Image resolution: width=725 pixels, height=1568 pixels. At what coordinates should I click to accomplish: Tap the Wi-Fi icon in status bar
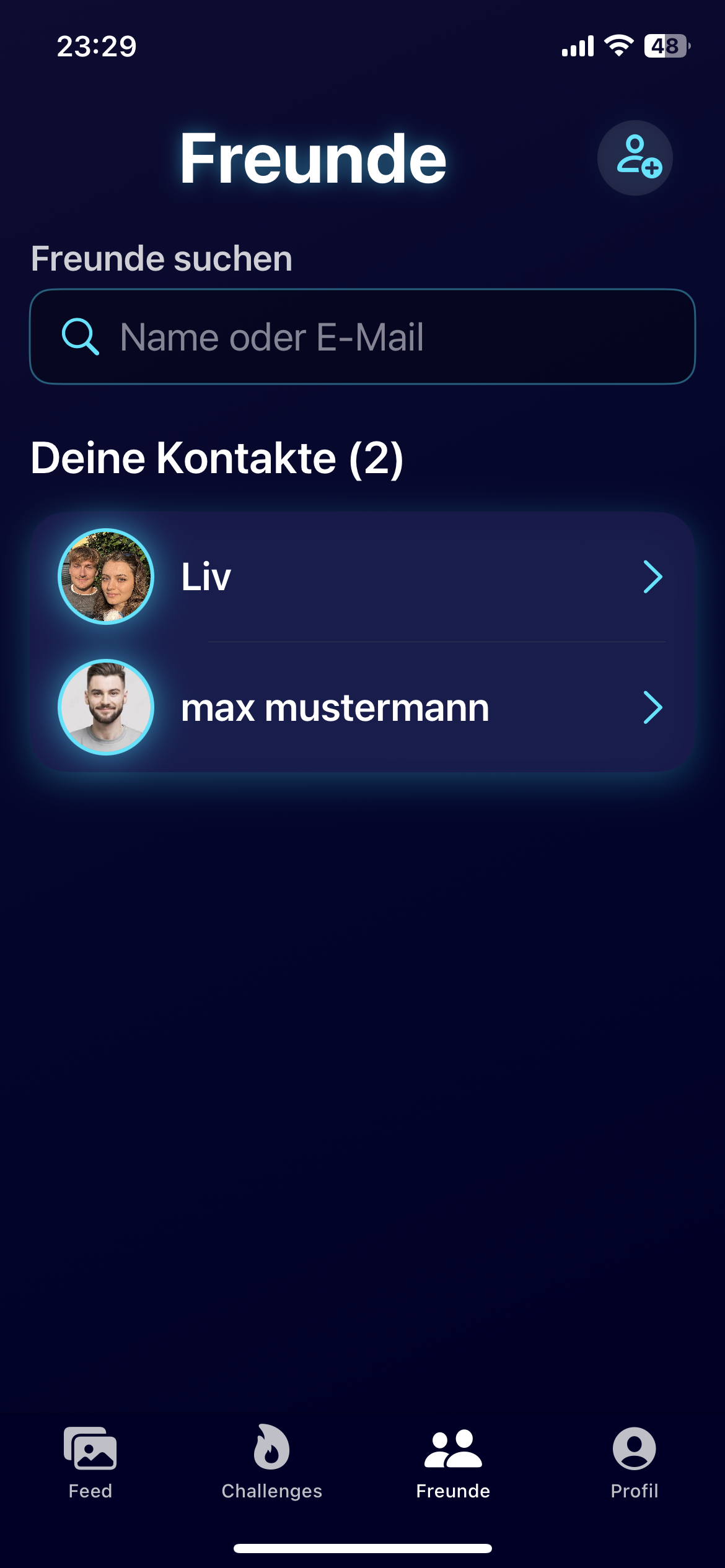618,46
